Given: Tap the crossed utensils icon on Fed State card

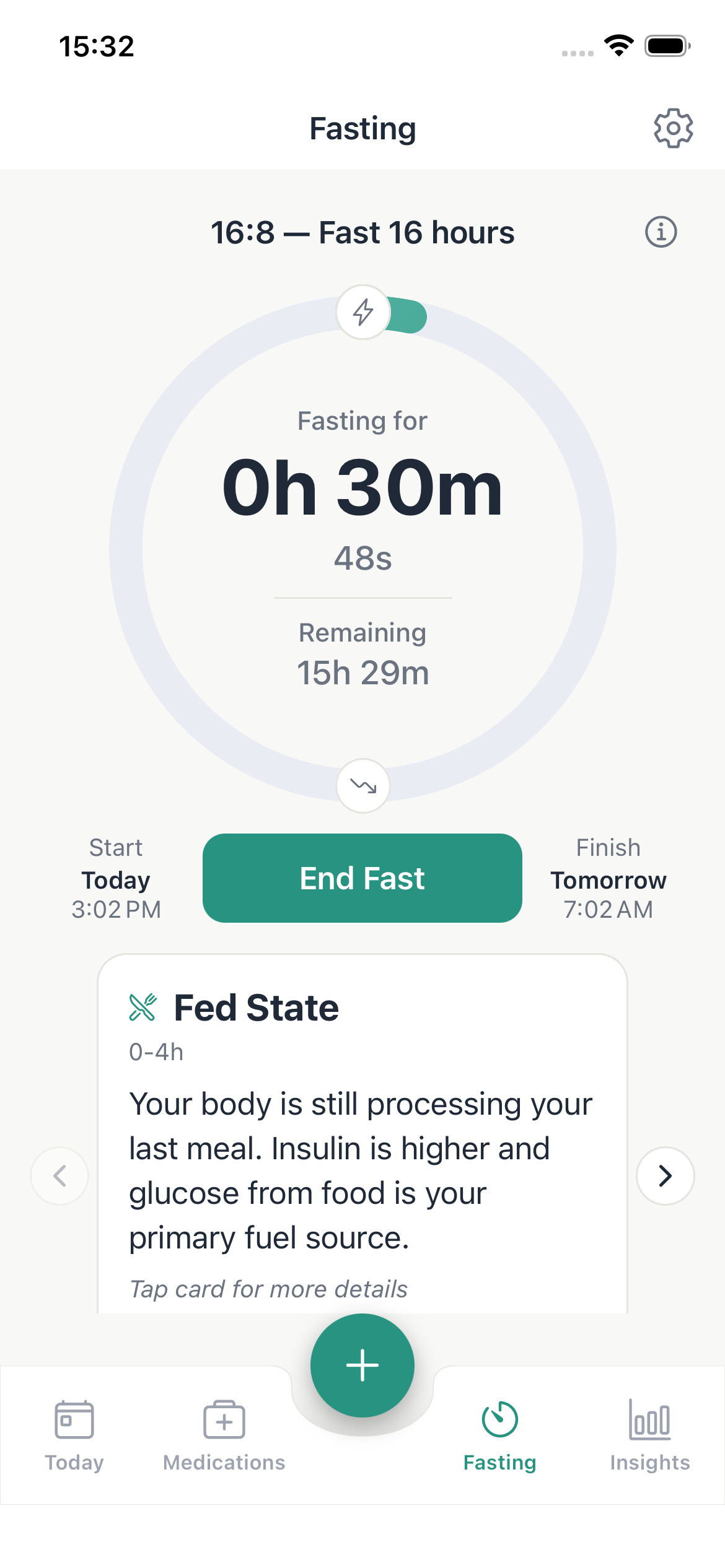Looking at the screenshot, I should [142, 1006].
